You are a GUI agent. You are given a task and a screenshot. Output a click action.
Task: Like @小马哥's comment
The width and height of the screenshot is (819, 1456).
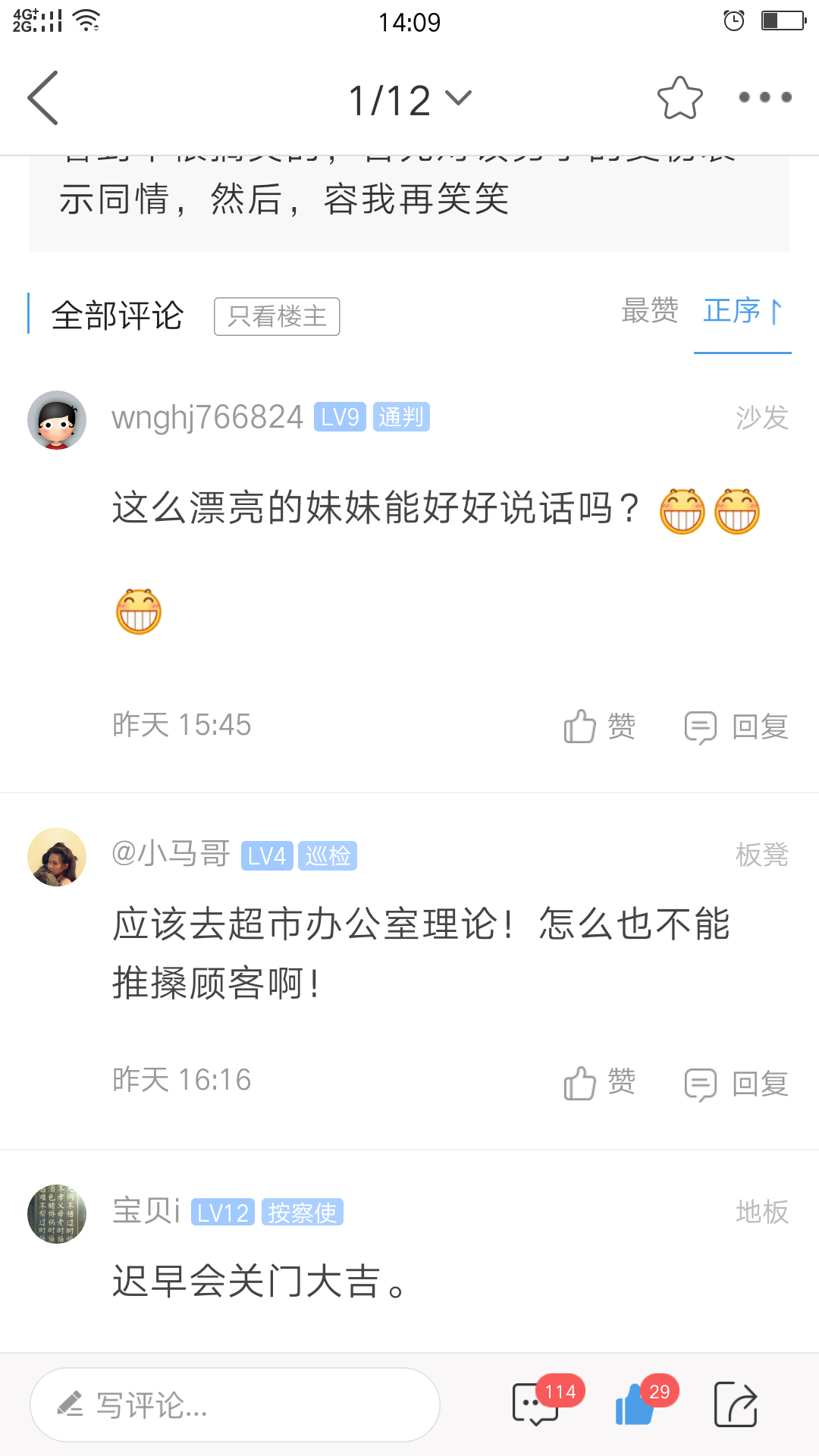click(x=599, y=1083)
